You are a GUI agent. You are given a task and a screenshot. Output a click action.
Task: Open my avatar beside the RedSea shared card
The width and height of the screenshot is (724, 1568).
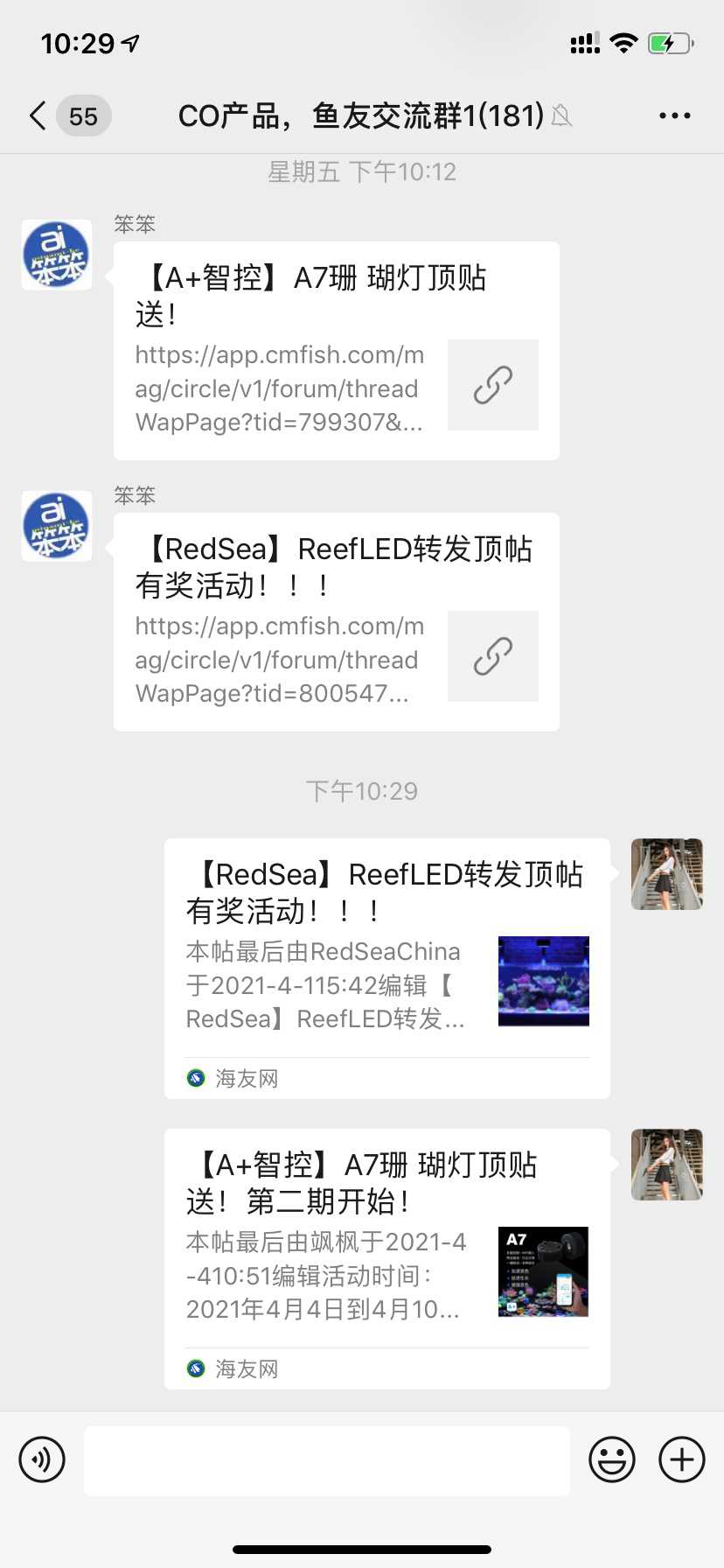click(x=667, y=874)
